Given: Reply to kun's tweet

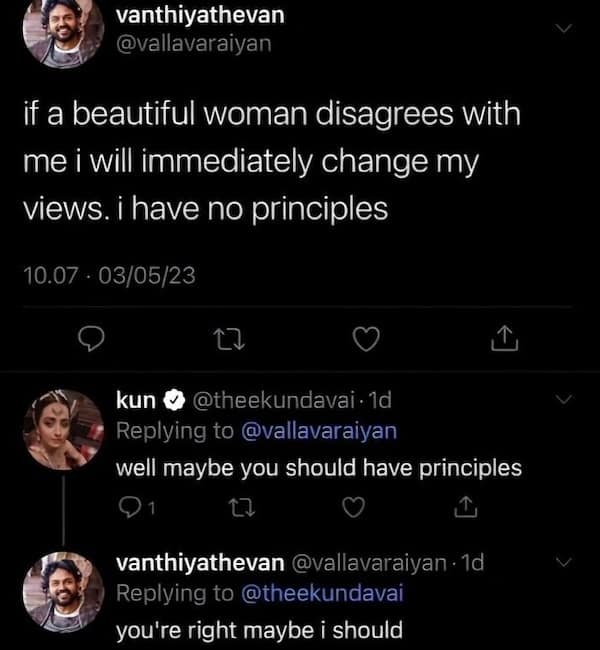Looking at the screenshot, I should coord(131,508).
